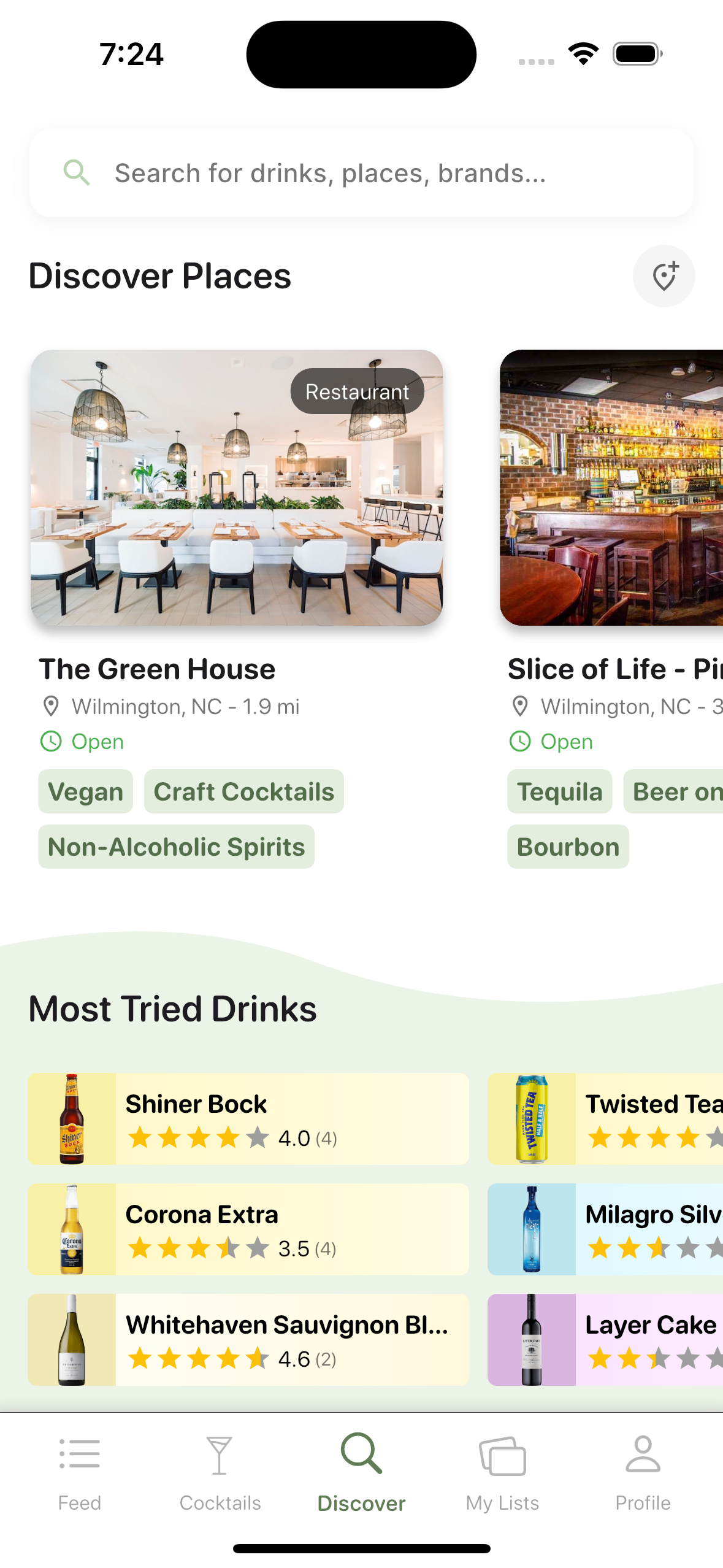Switch to the Feed tab
Image resolution: width=723 pixels, height=1568 pixels.
[x=80, y=1472]
